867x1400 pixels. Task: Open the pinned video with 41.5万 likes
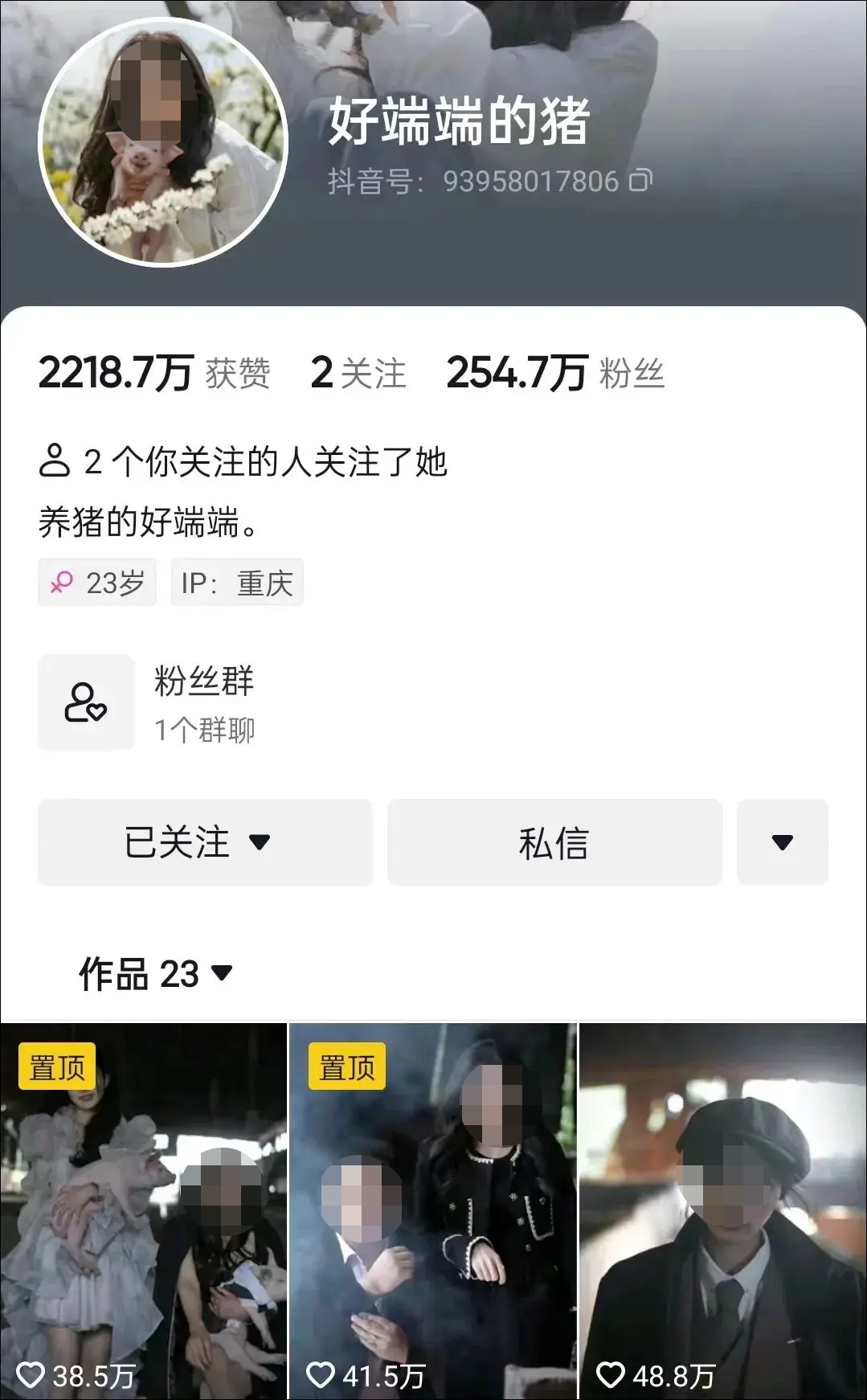pyautogui.click(x=432, y=1210)
